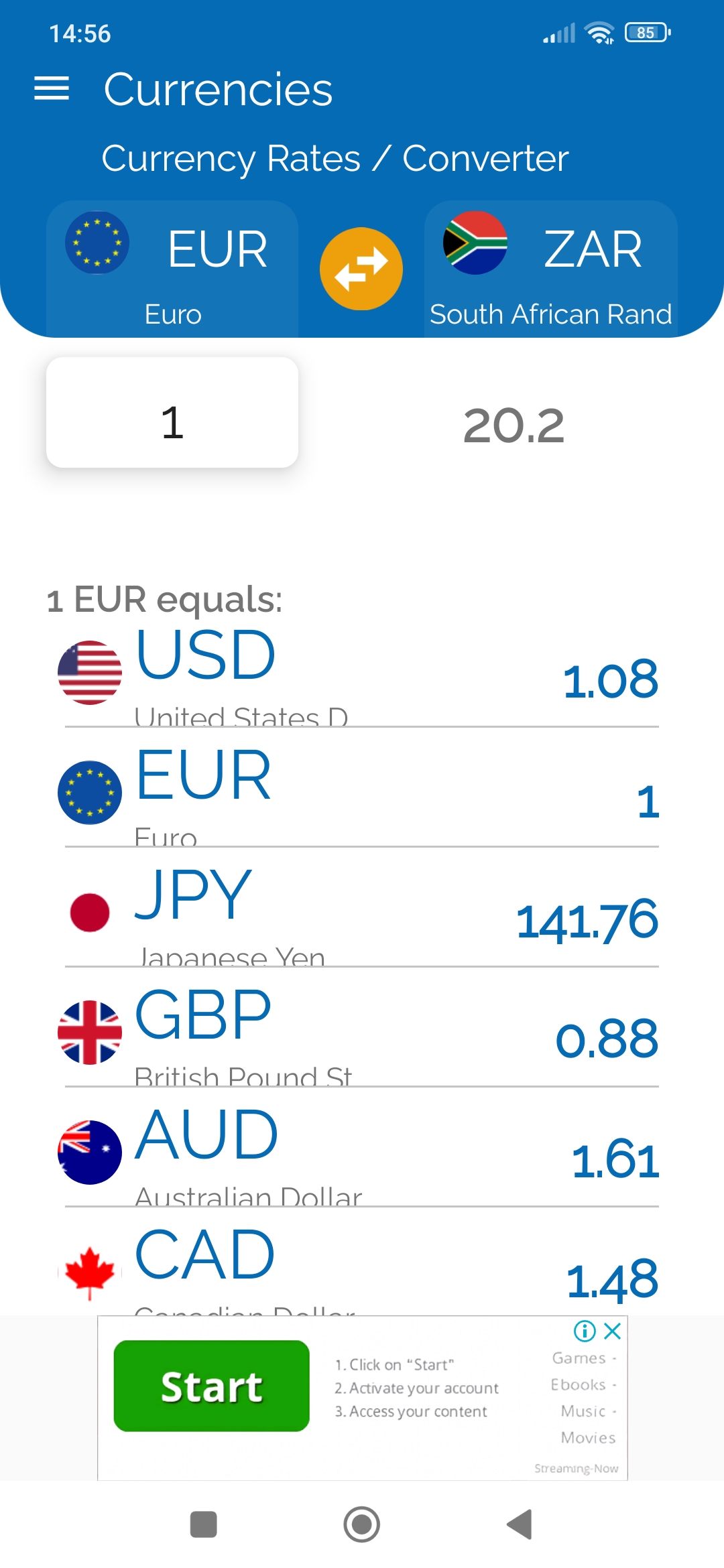Open the ad info icon
This screenshot has width=724, height=1568.
coord(585,1331)
